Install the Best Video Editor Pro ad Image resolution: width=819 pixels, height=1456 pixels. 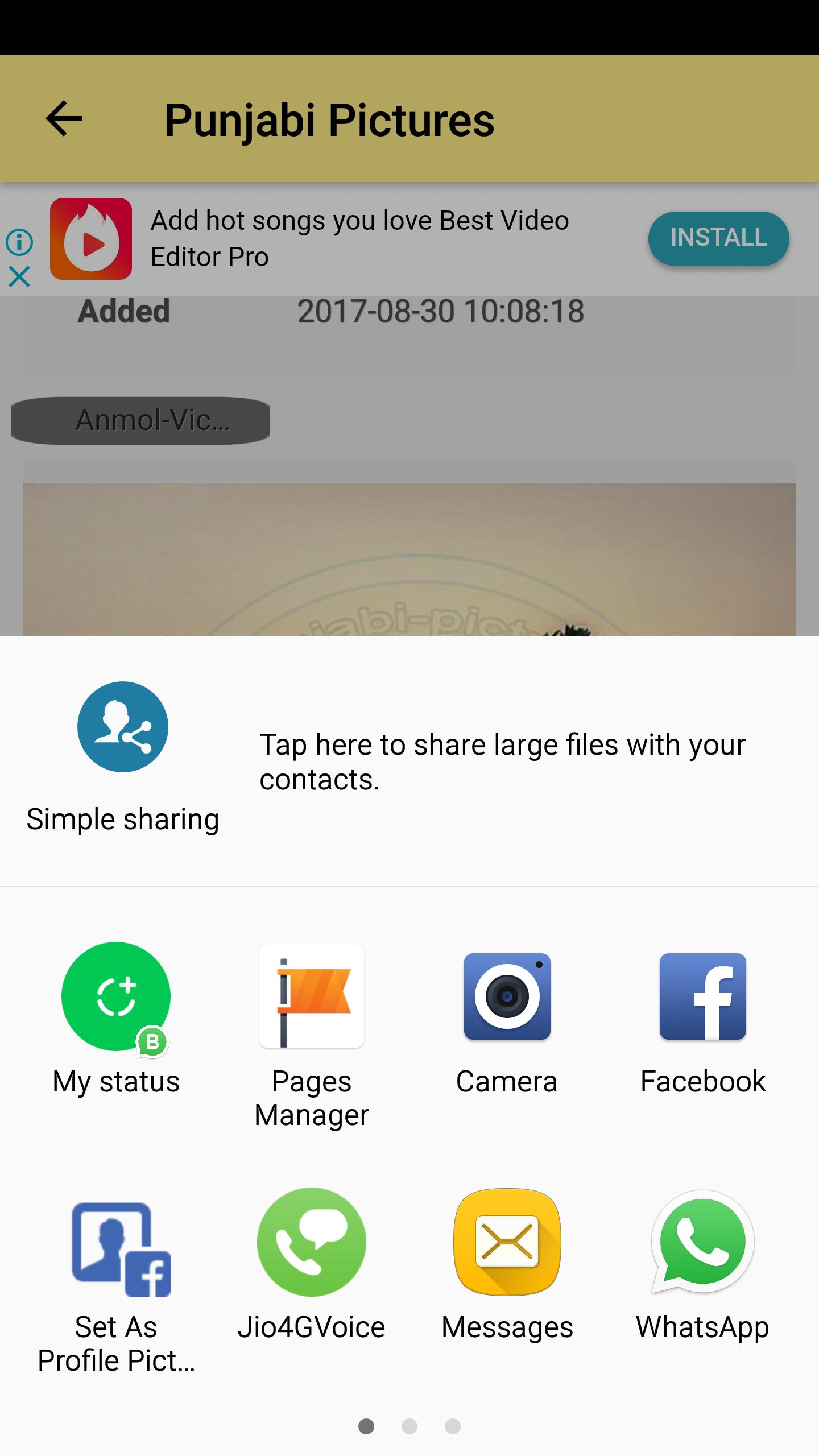[x=718, y=238]
